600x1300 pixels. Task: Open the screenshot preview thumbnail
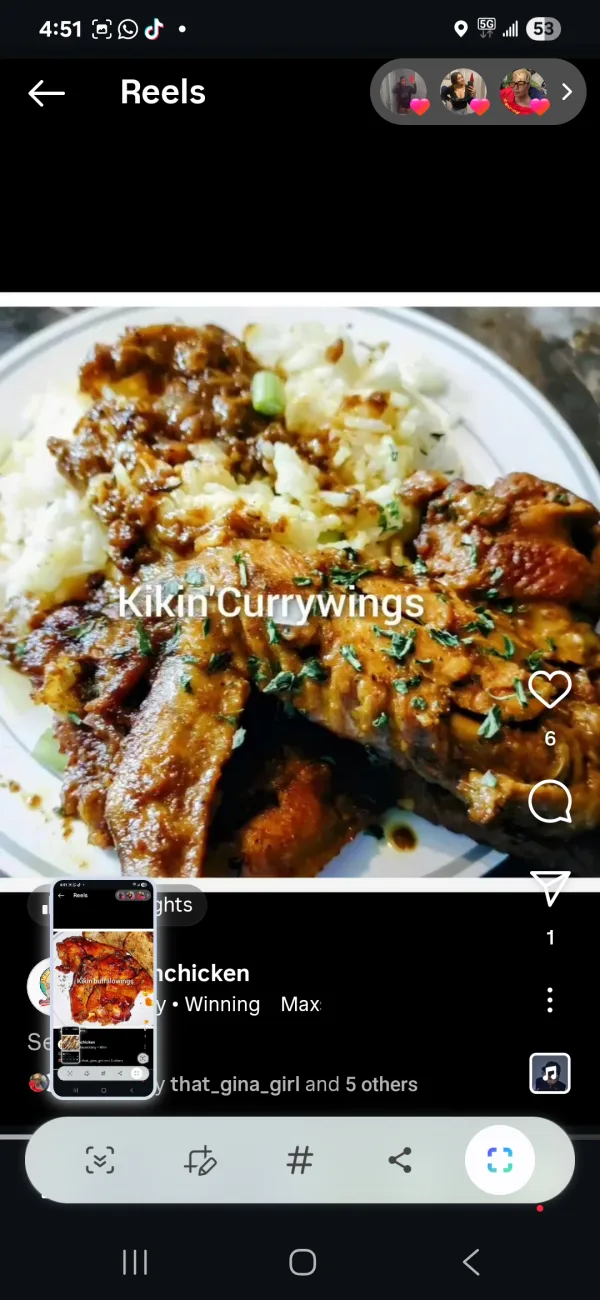[x=103, y=988]
